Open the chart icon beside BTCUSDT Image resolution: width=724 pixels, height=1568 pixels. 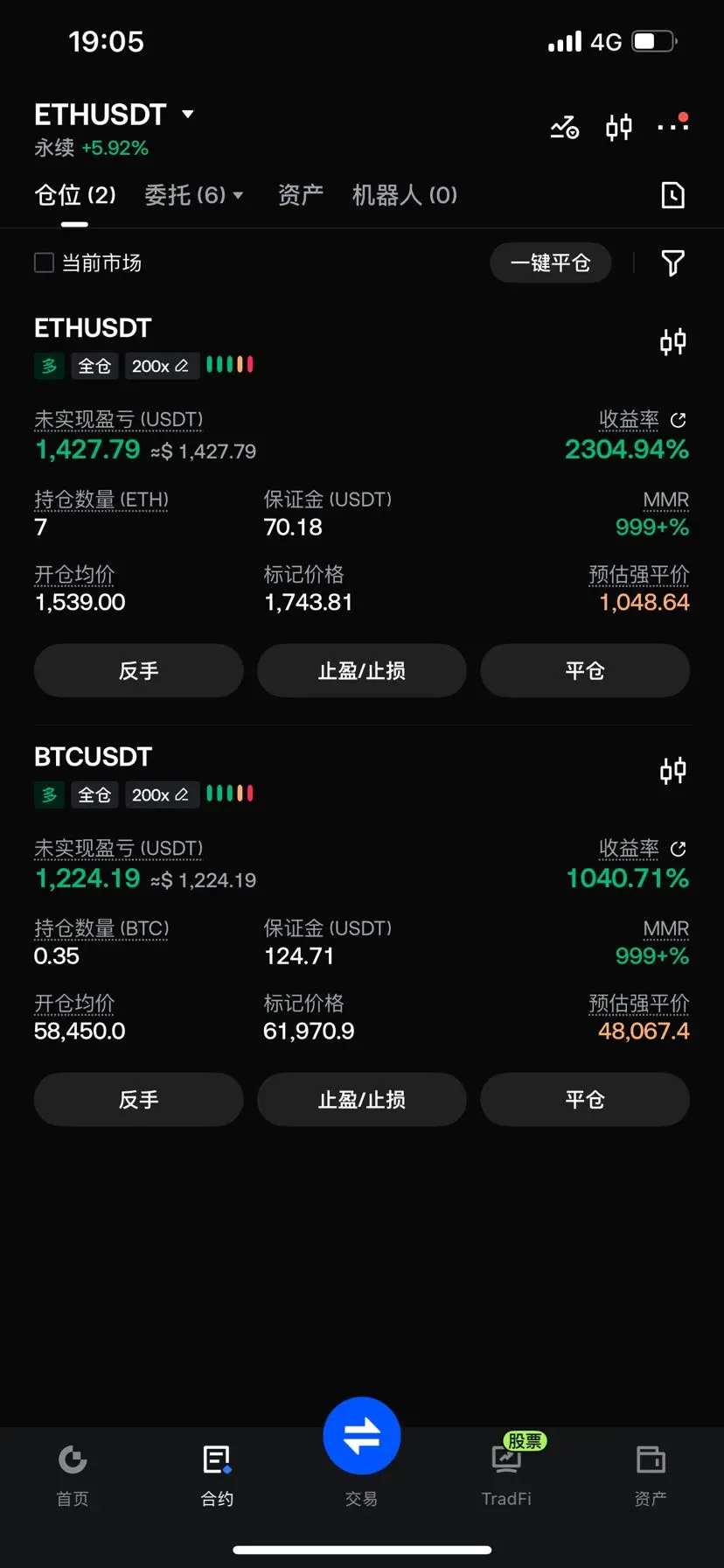(672, 770)
